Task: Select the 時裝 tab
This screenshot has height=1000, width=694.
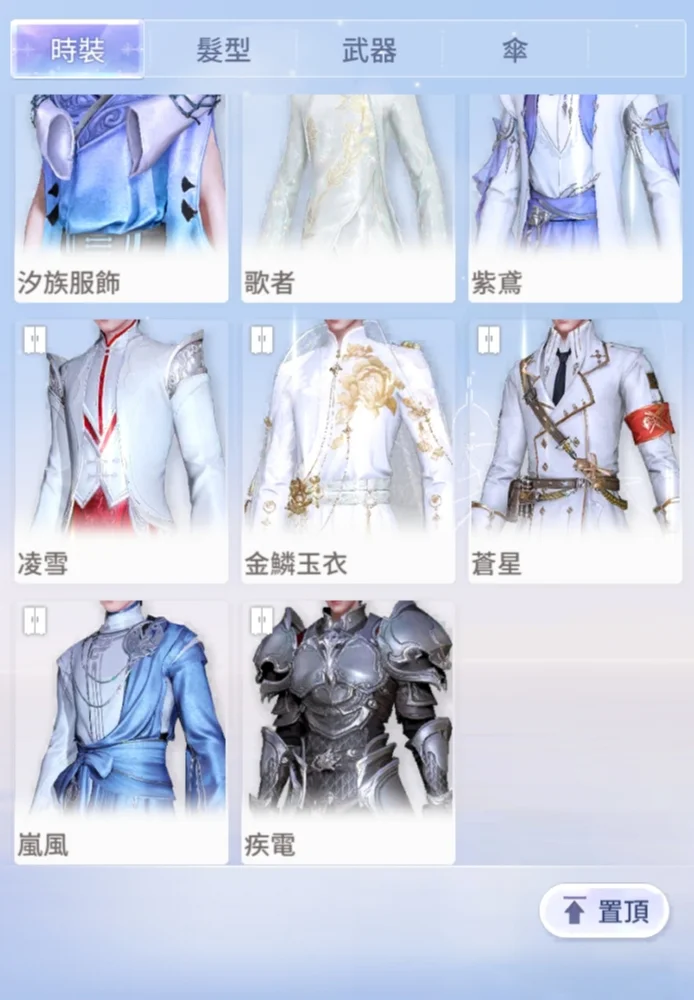Action: [x=77, y=50]
